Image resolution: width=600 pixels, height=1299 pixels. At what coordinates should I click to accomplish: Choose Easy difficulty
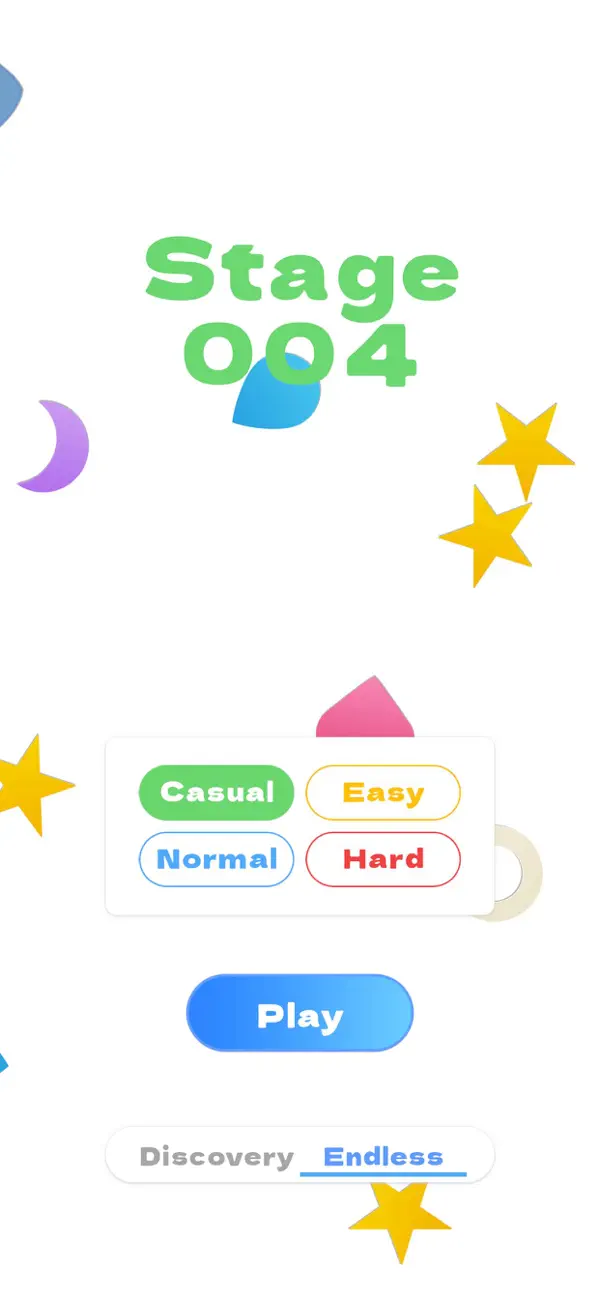pos(383,792)
